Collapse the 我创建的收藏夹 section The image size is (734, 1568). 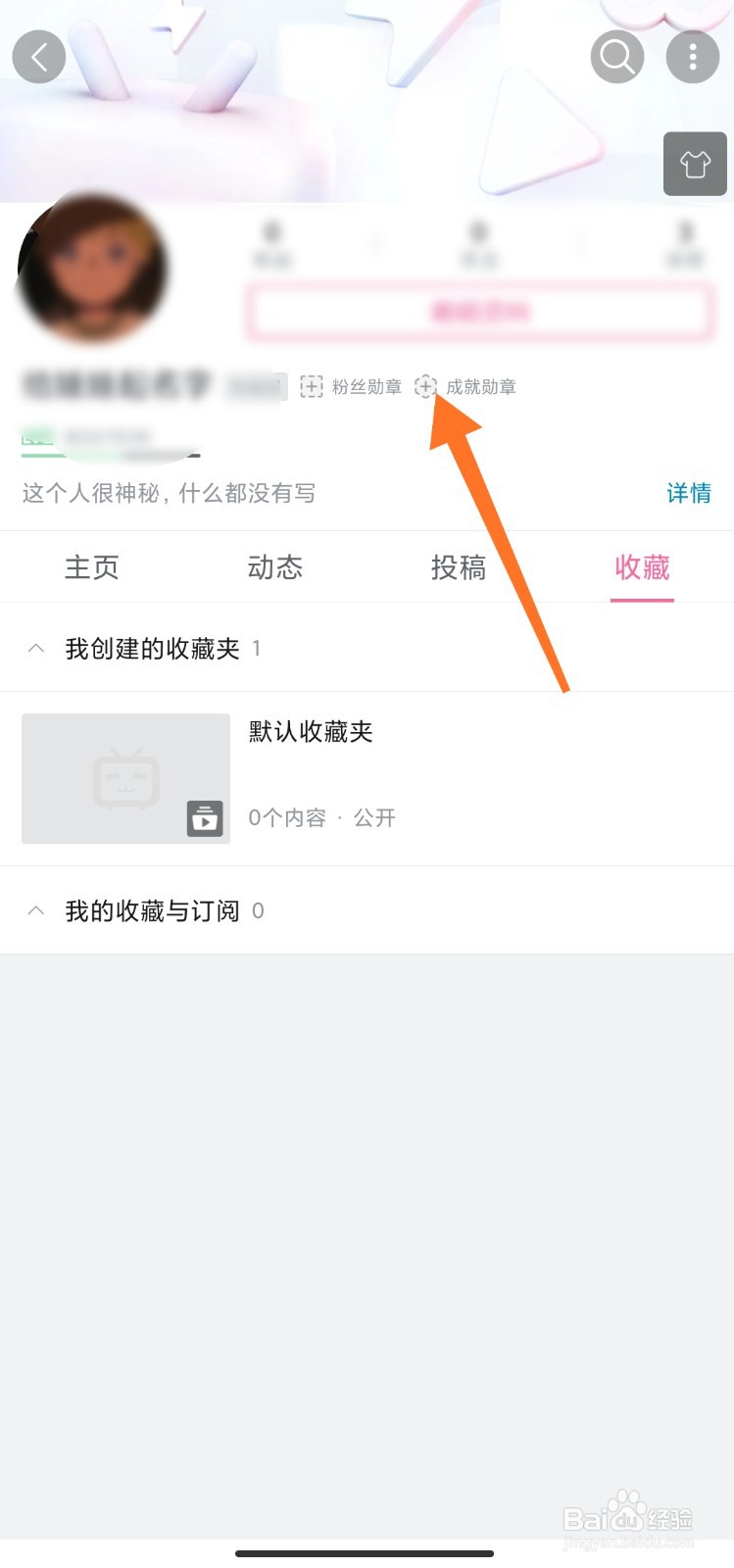click(36, 648)
